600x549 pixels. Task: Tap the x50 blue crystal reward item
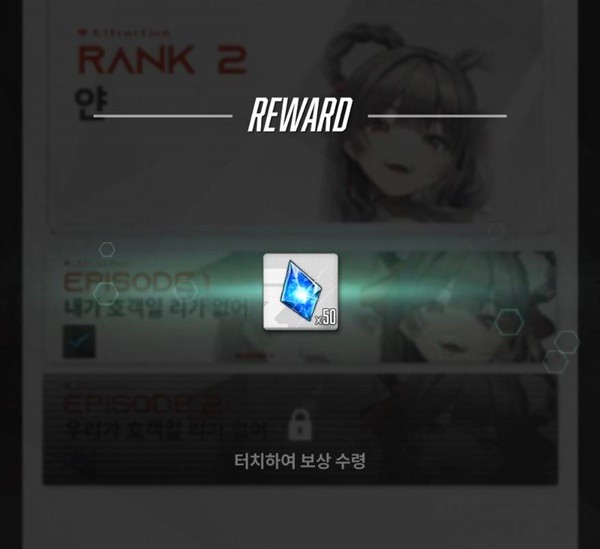pos(300,292)
